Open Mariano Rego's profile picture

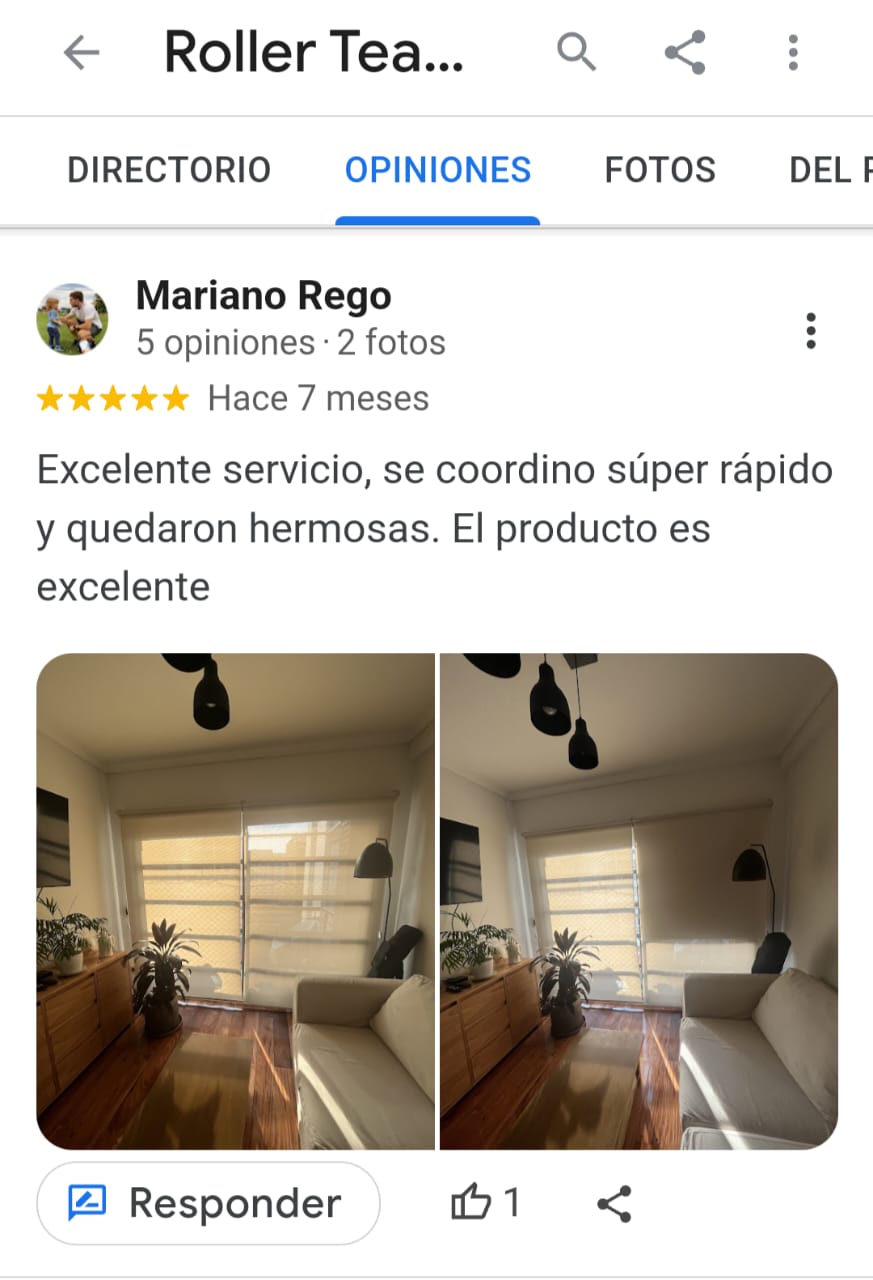point(72,319)
